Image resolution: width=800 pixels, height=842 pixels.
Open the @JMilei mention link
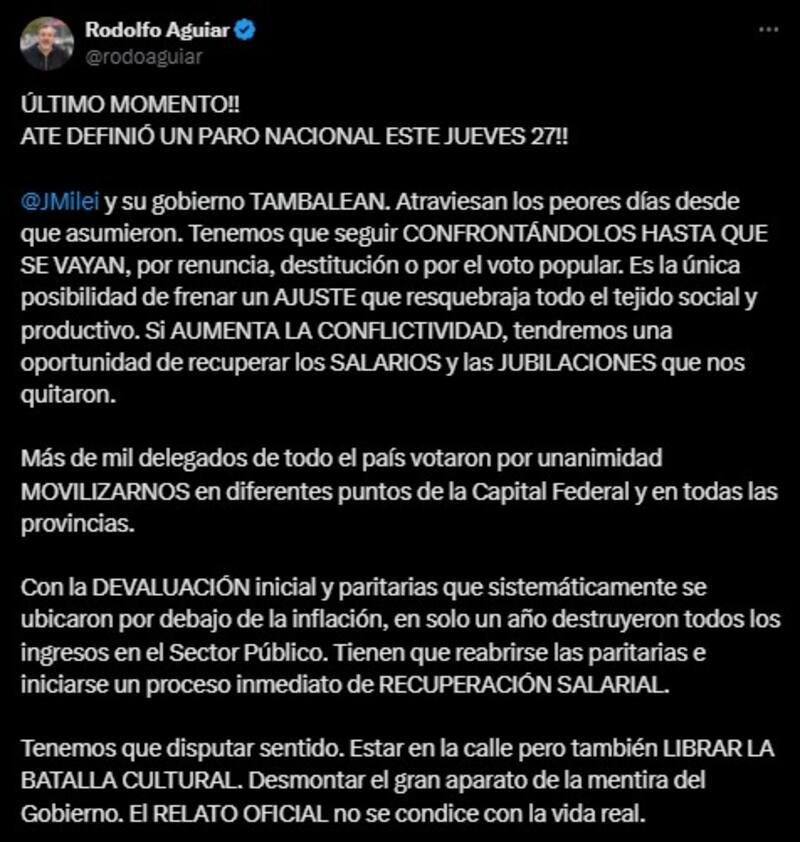[60, 200]
